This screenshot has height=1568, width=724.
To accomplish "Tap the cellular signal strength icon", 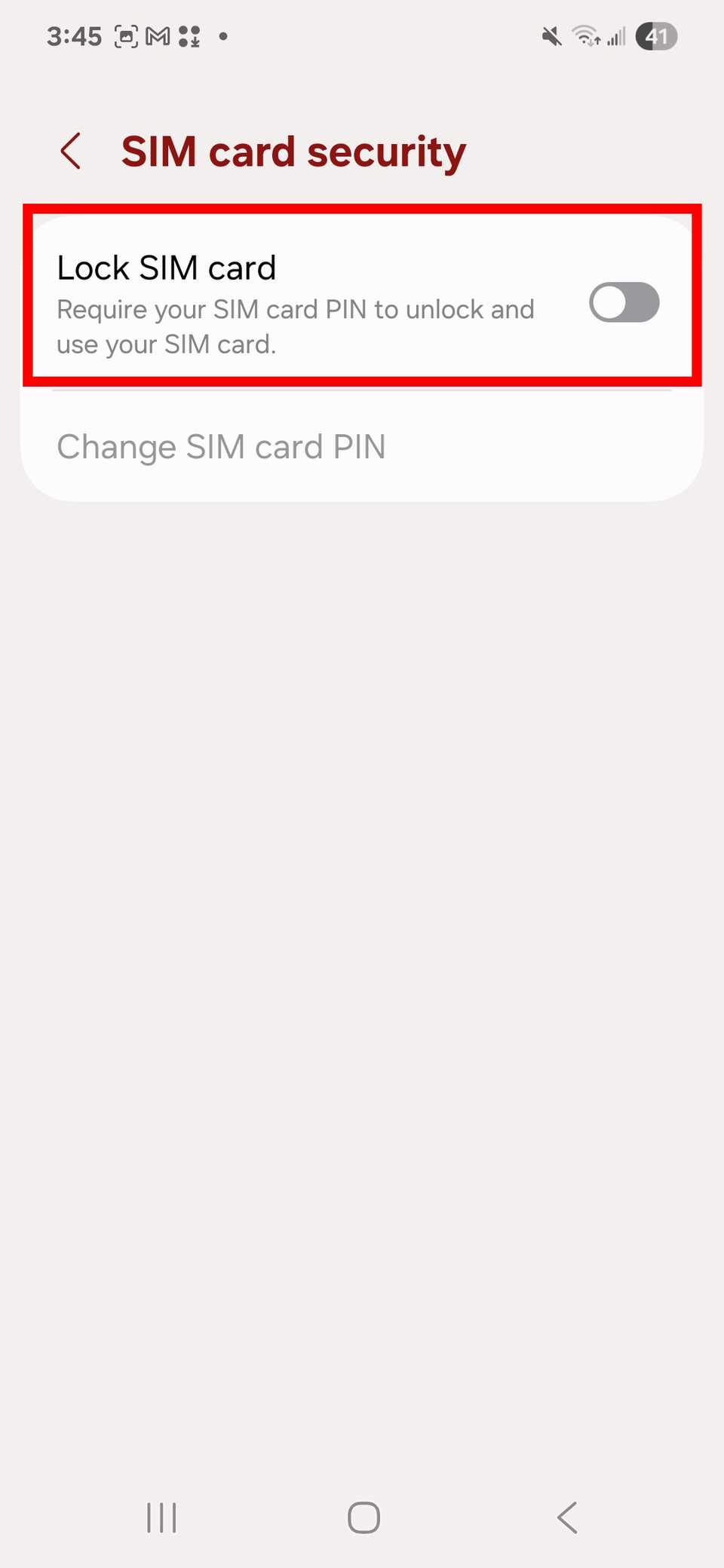I will point(615,35).
